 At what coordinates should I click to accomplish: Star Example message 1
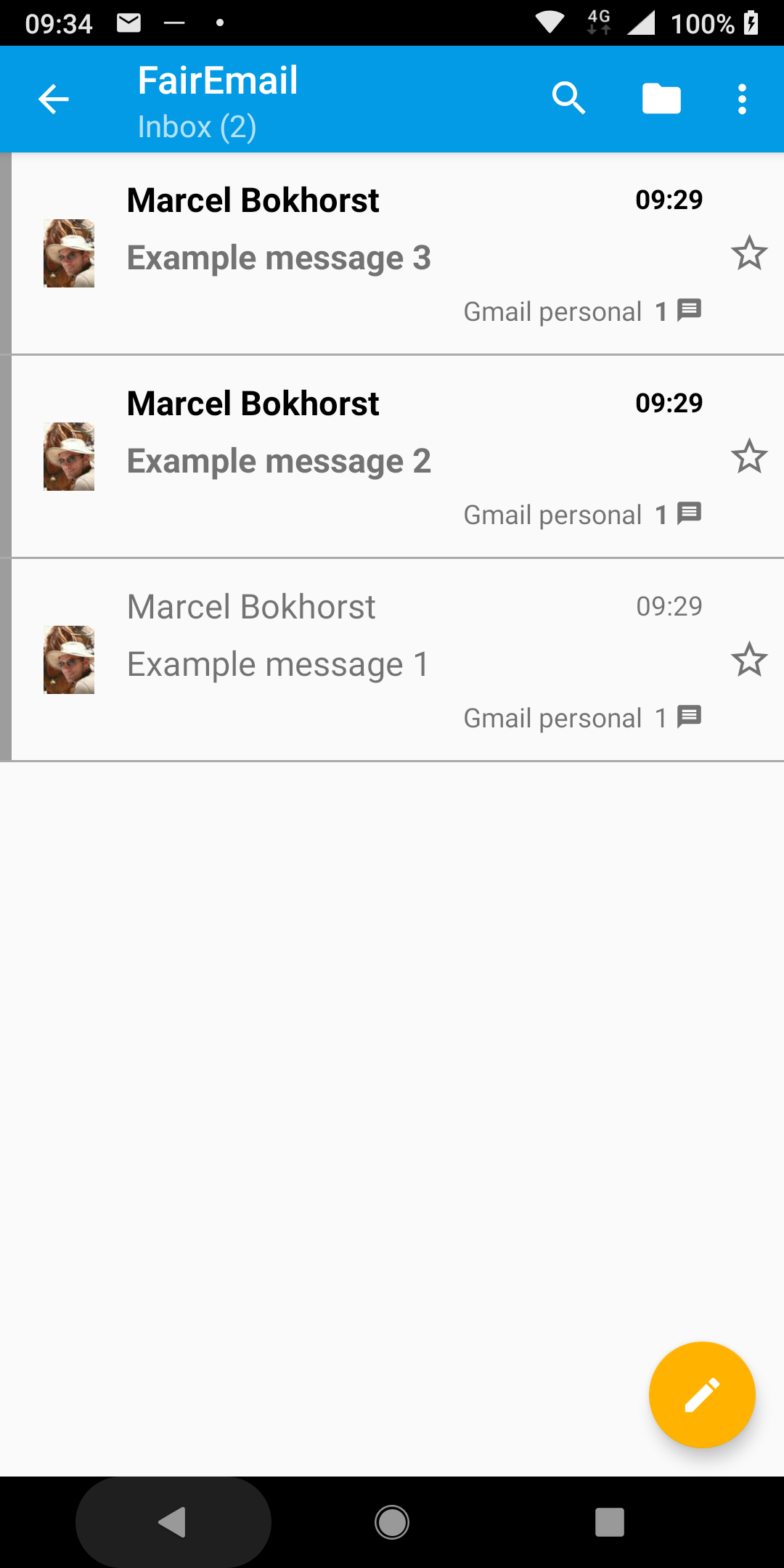pyautogui.click(x=748, y=660)
